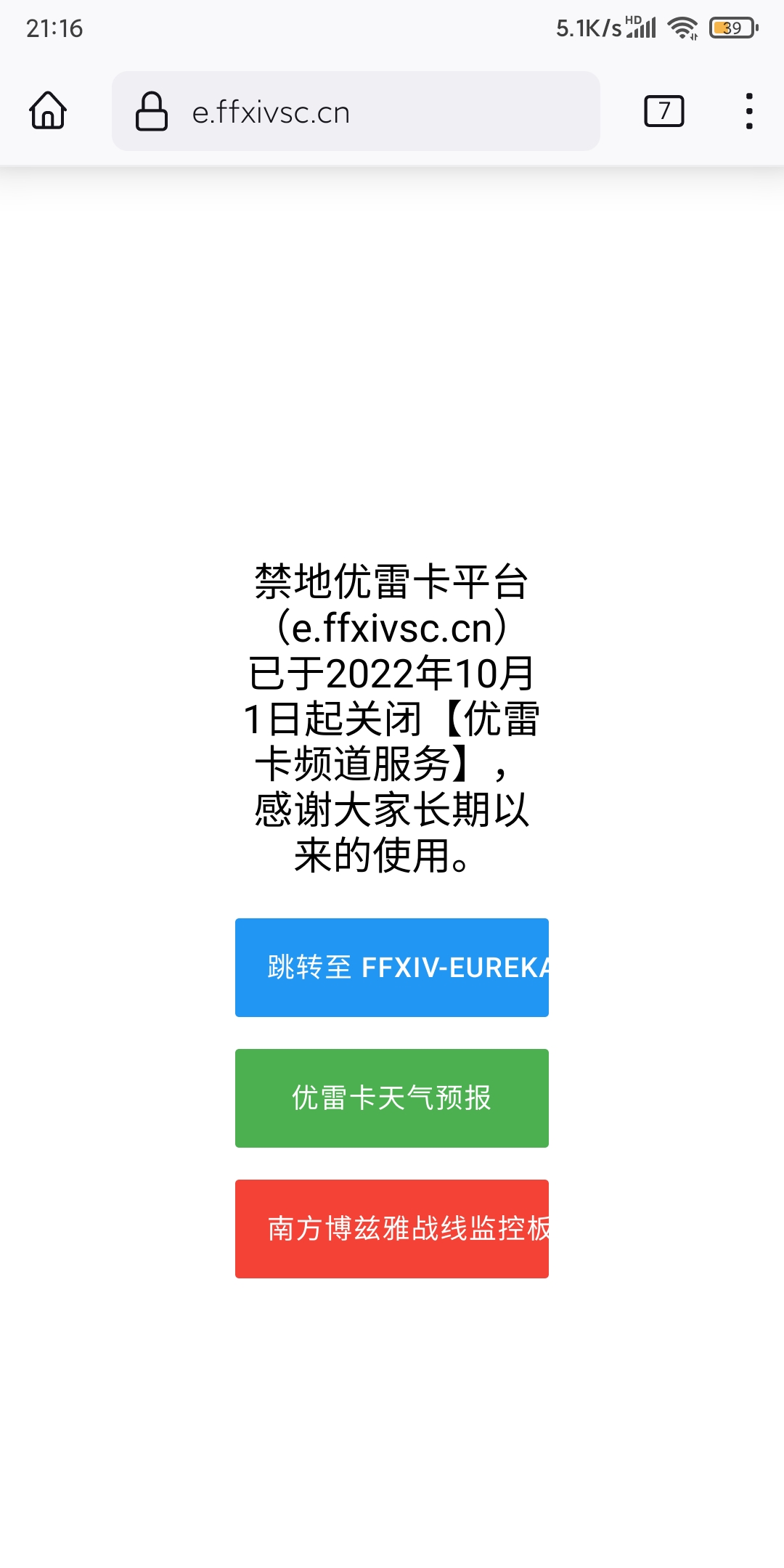Tap the e.ffxivsc.cn address bar
Image resolution: width=784 pixels, height=1568 pixels.
tap(356, 112)
